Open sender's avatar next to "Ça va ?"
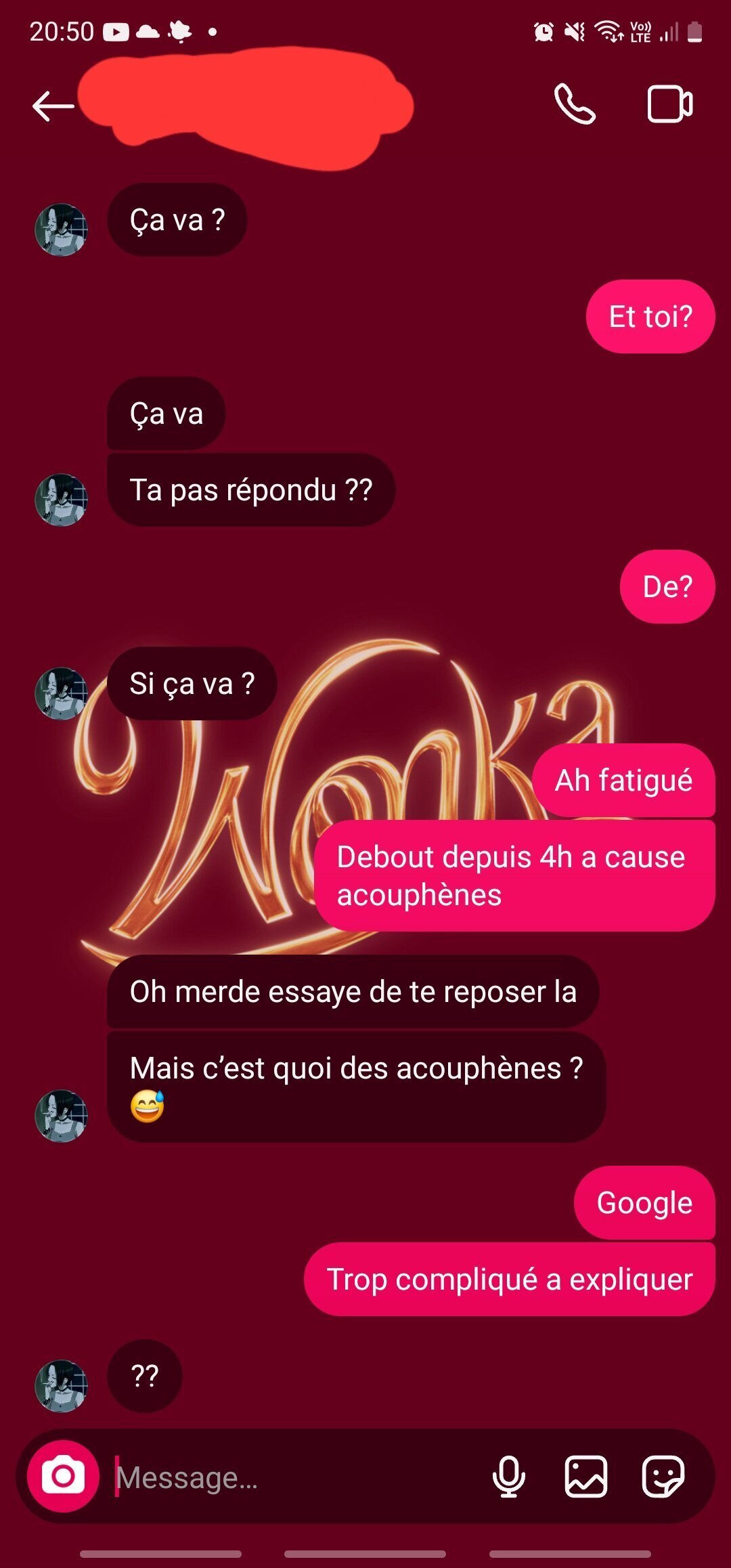 click(61, 230)
